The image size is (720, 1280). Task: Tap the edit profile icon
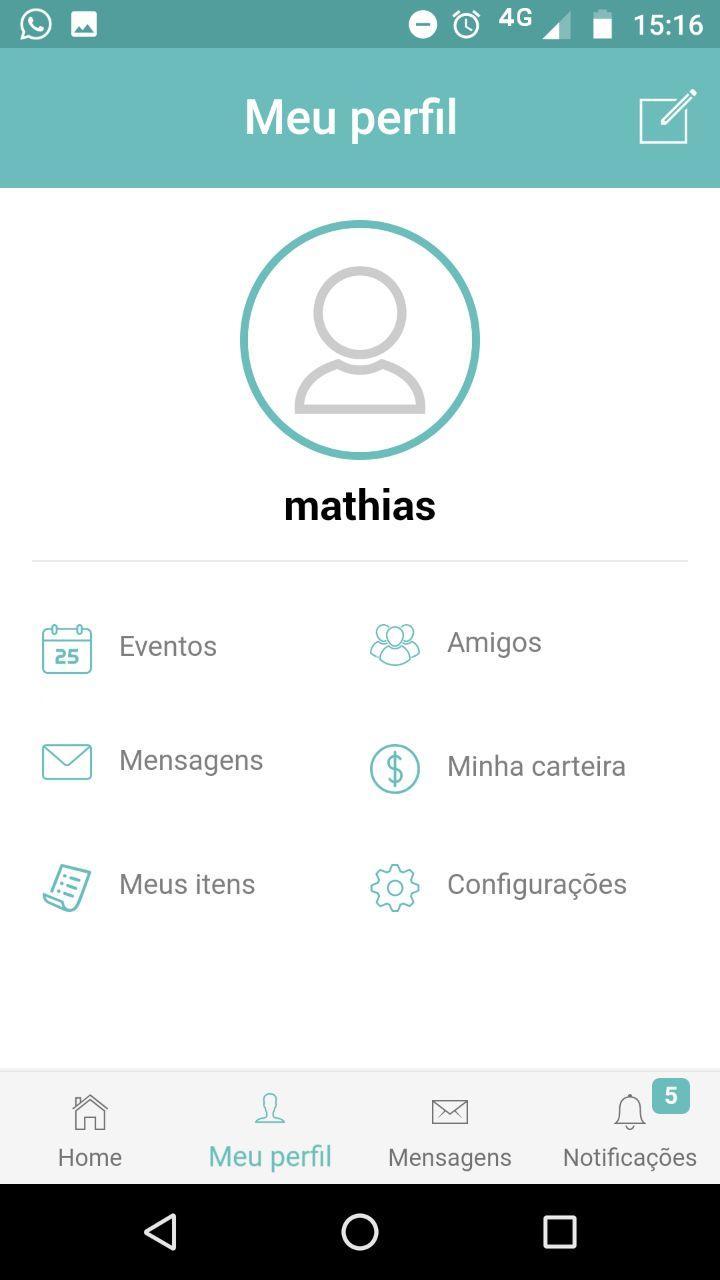[668, 117]
